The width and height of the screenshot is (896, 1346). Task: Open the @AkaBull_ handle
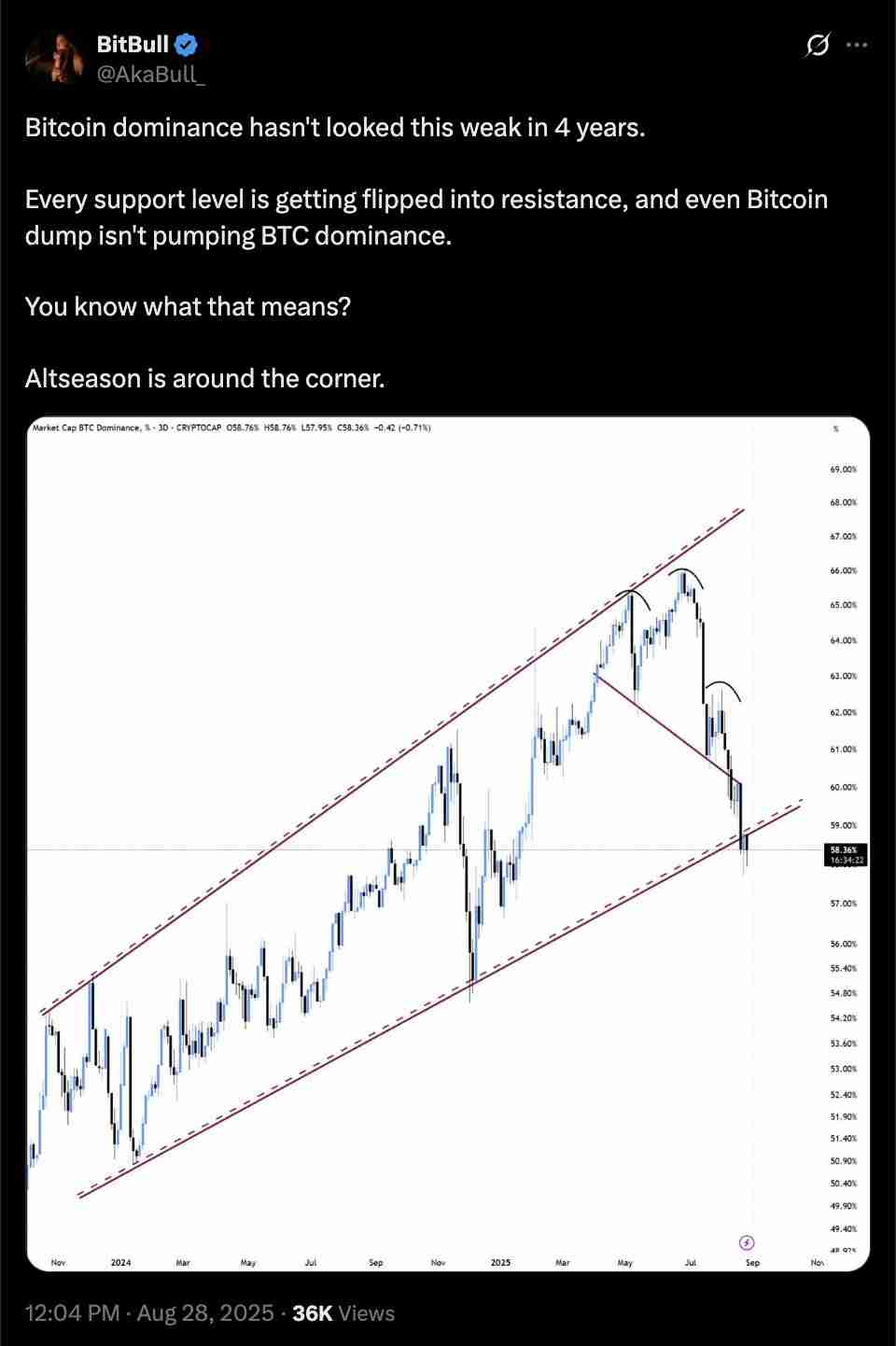pyautogui.click(x=150, y=74)
